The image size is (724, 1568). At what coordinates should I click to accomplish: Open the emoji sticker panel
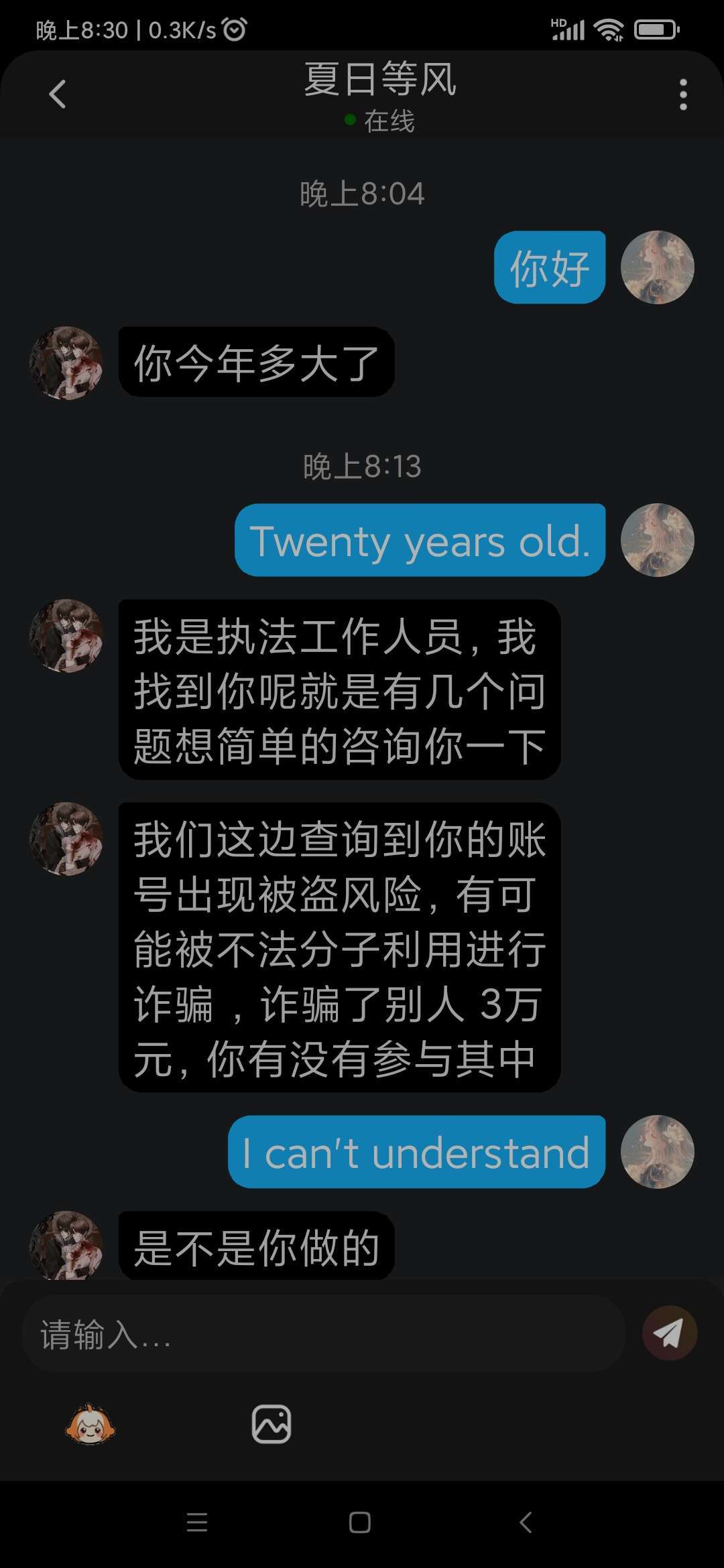pos(90,1424)
